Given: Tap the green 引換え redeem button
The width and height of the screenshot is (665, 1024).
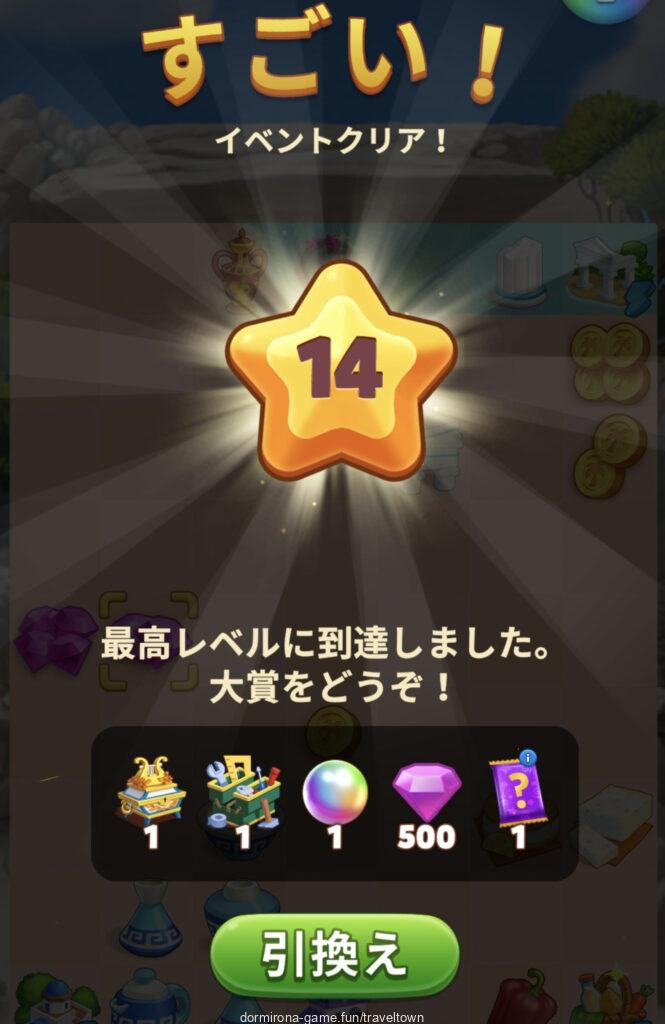Looking at the screenshot, I should click(334, 954).
